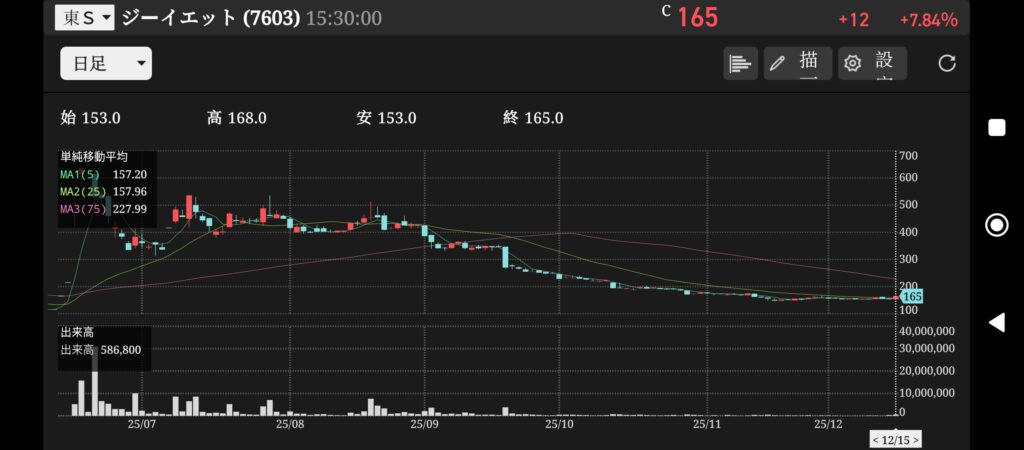The height and width of the screenshot is (450, 1024).
Task: Open the 設定 chart settings
Action: pos(873,64)
